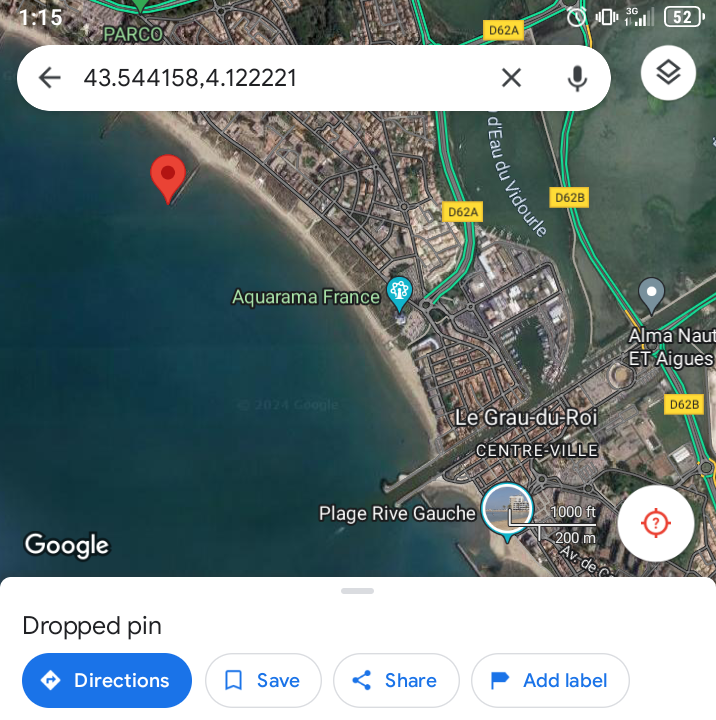Image resolution: width=716 pixels, height=720 pixels.
Task: Center map on my current location
Action: pyautogui.click(x=655, y=523)
